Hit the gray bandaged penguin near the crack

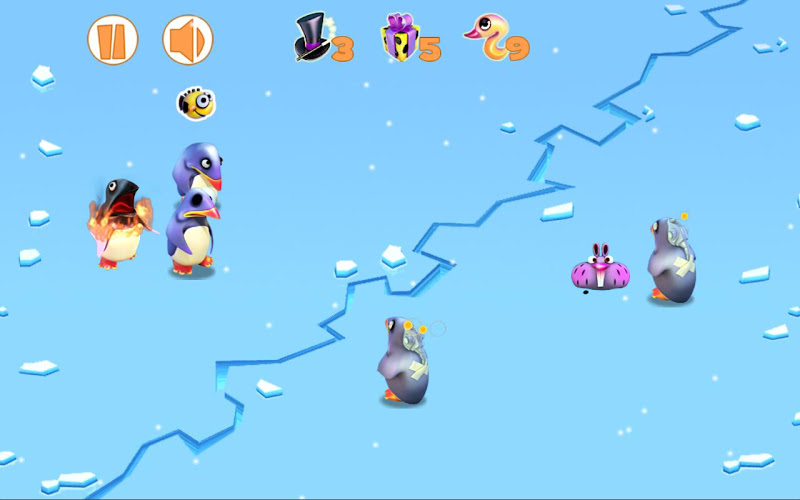tap(403, 362)
